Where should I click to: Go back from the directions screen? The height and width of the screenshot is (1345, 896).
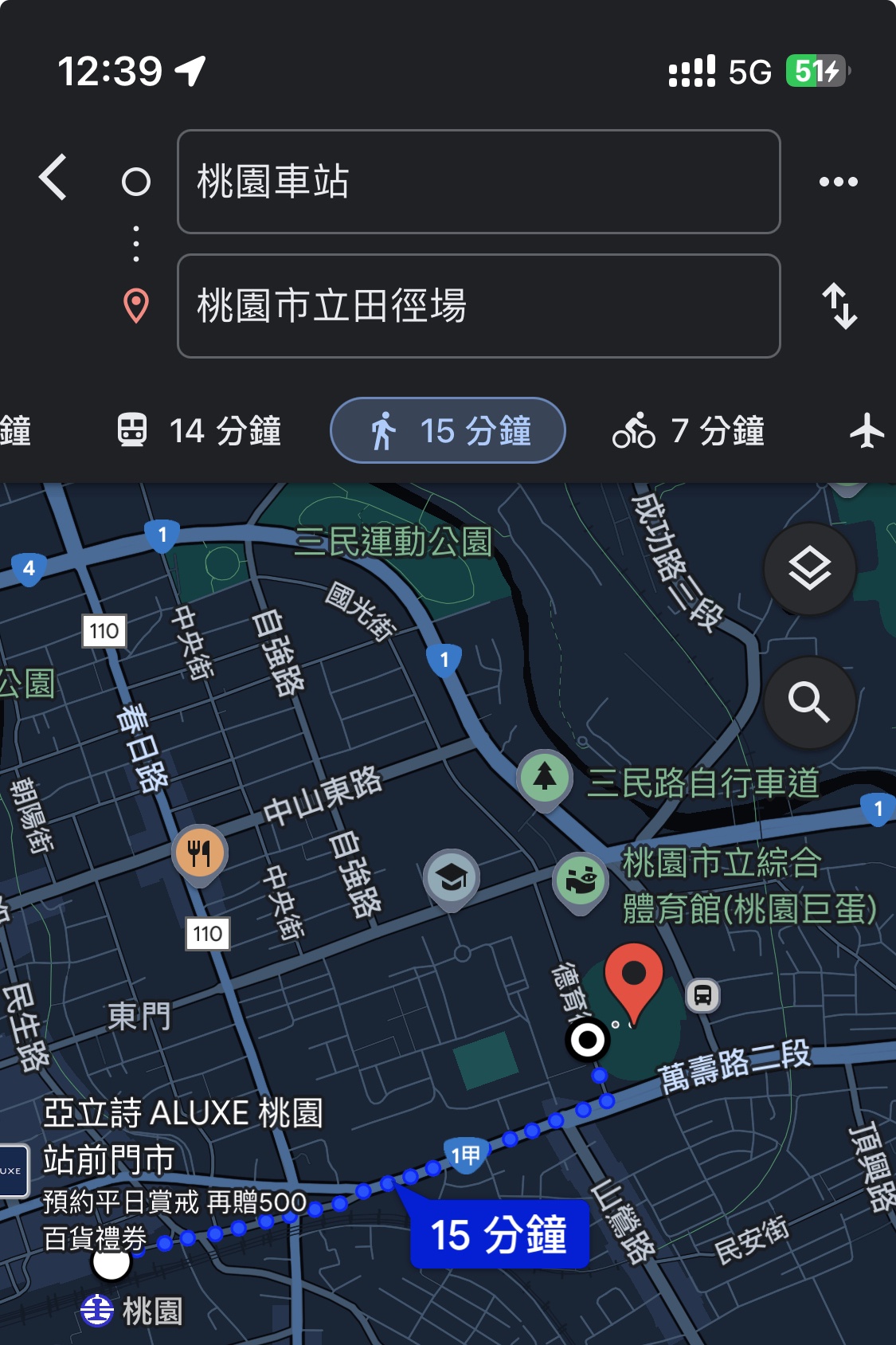[53, 178]
